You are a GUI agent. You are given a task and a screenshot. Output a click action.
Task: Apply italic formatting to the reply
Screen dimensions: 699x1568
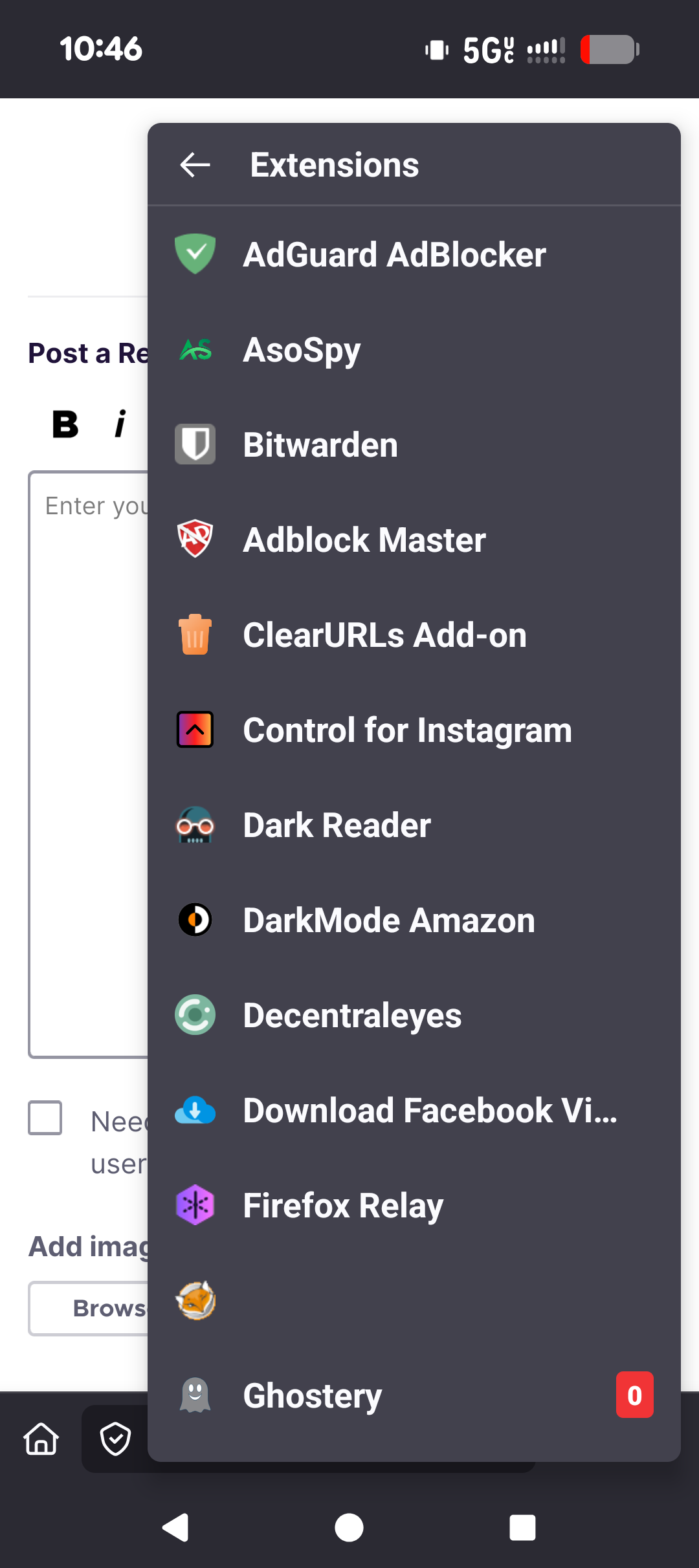coord(120,424)
